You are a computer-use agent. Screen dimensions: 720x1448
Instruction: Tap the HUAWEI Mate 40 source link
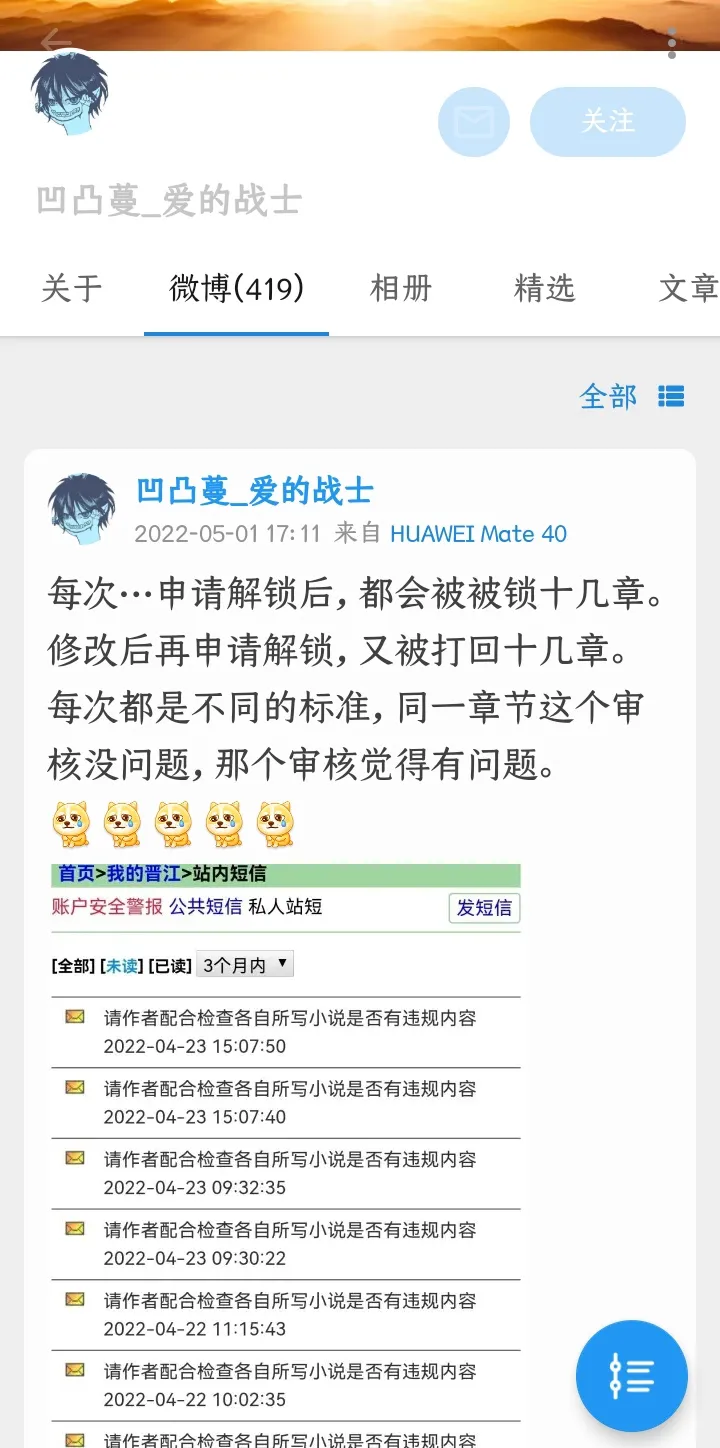tap(478, 534)
